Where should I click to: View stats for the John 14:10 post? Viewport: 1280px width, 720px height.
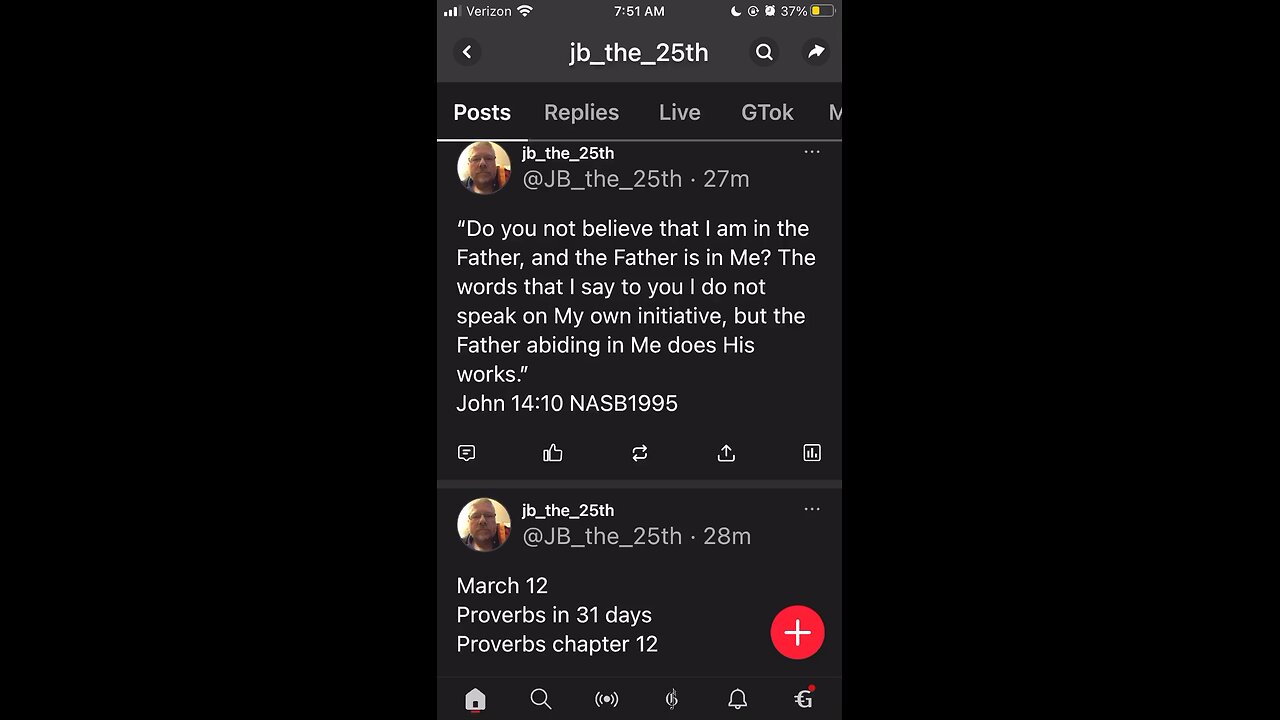click(812, 453)
